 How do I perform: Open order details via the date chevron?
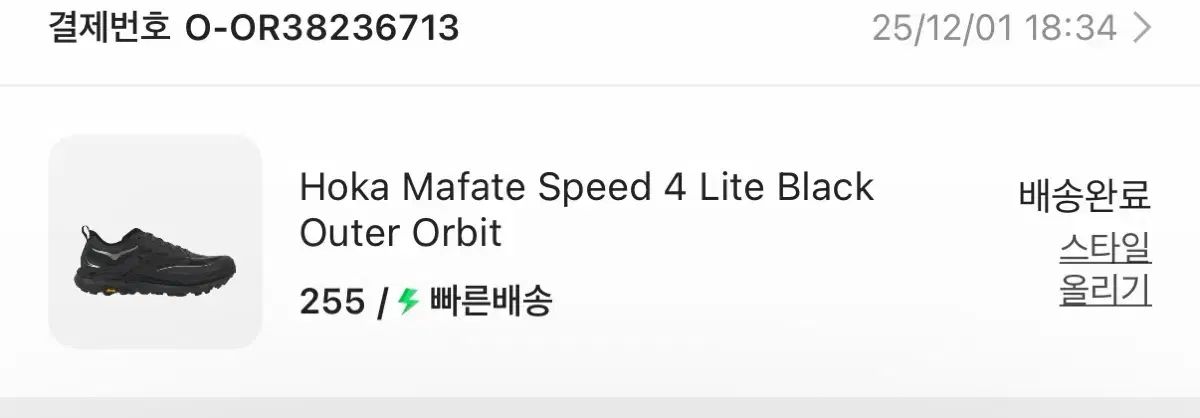pos(1141,28)
